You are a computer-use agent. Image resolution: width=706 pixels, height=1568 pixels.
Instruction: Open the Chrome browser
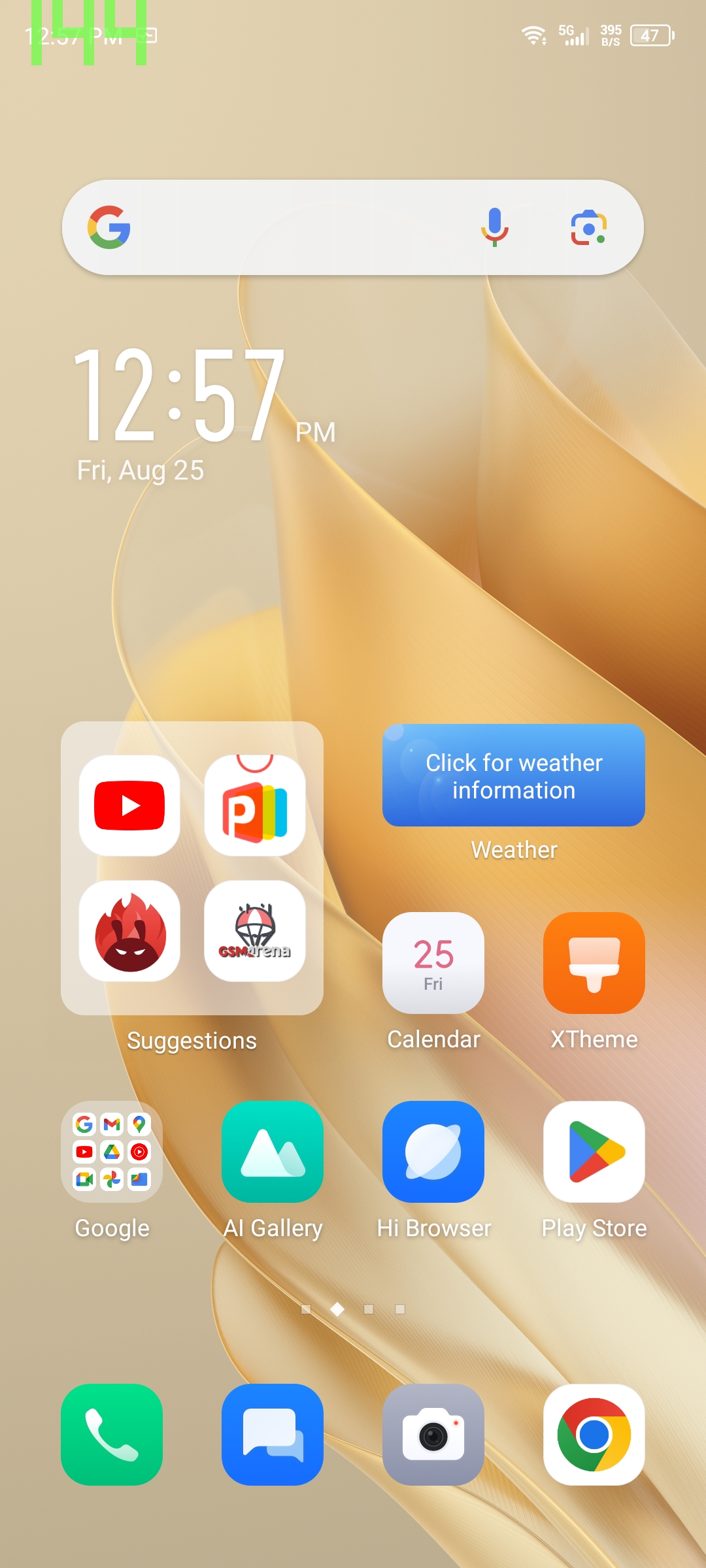coord(594,1435)
